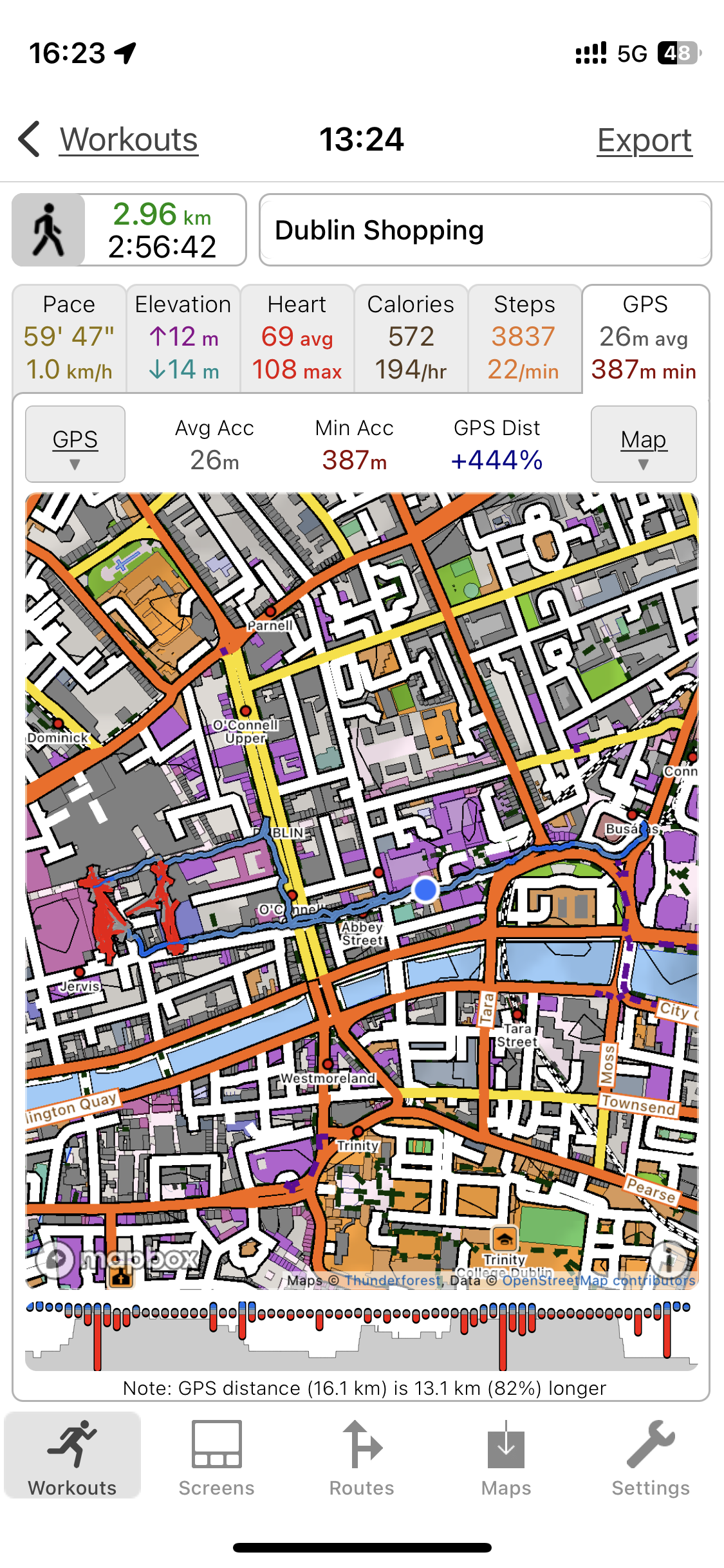Open the Settings tab
Image resolution: width=724 pixels, height=1568 pixels.
(651, 1459)
